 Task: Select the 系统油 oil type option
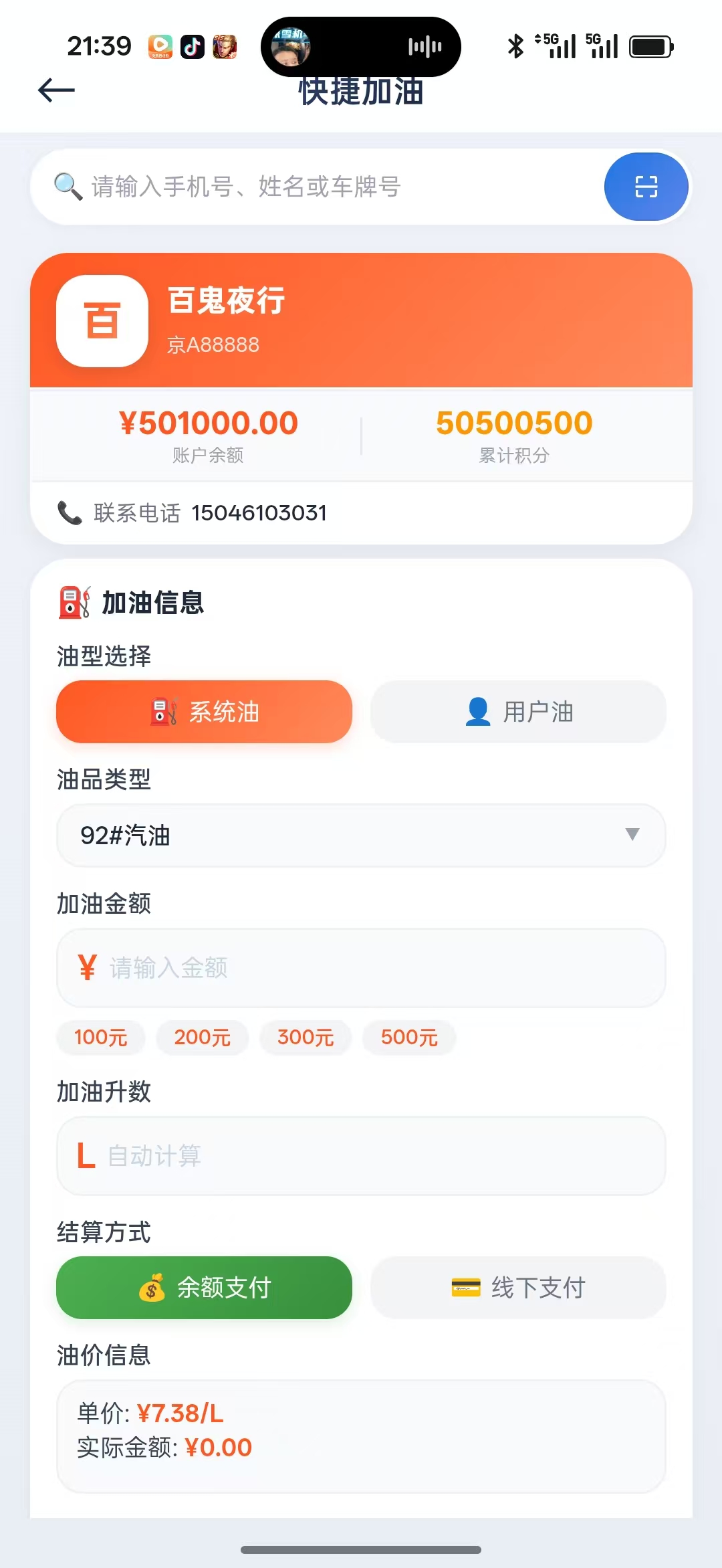(203, 712)
